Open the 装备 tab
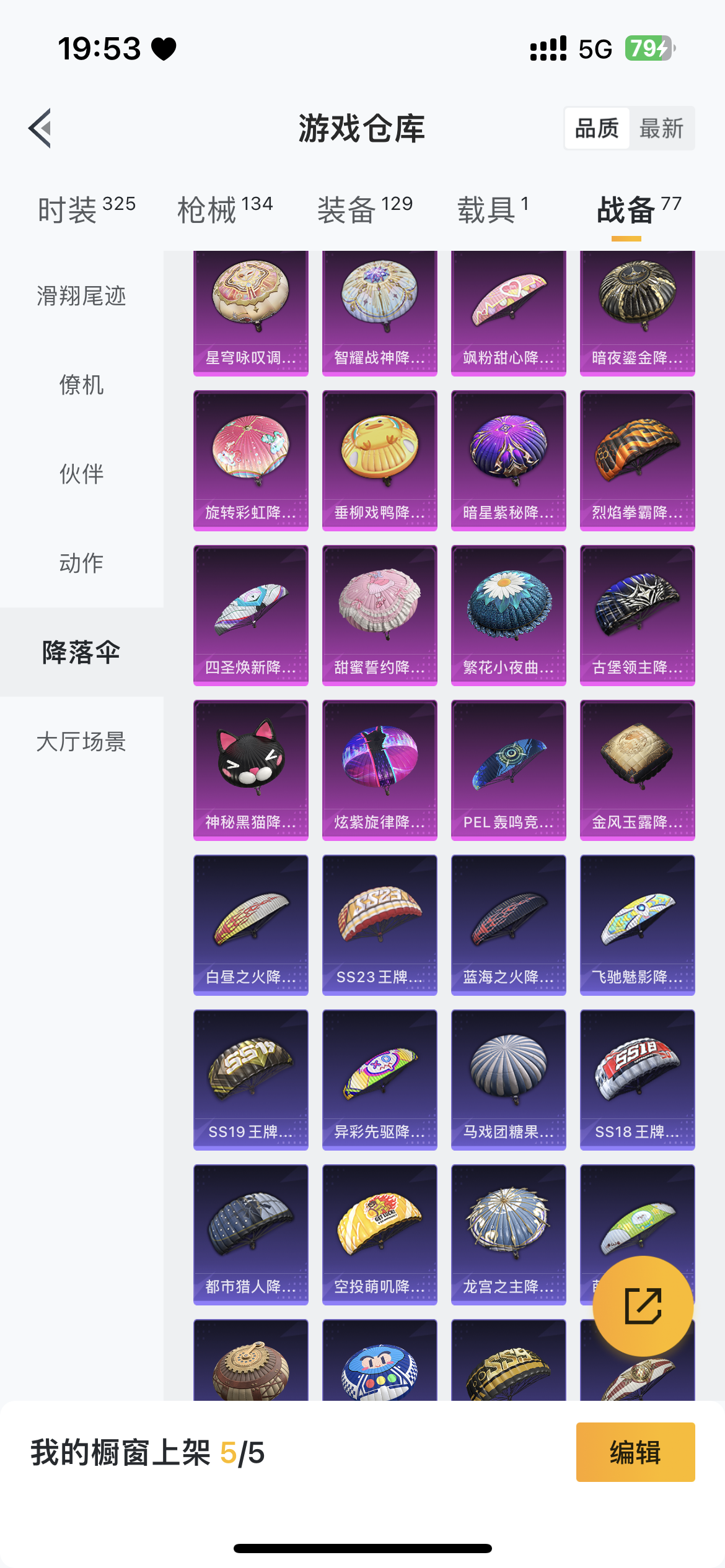Screen dimensions: 725x1568 coord(364,209)
